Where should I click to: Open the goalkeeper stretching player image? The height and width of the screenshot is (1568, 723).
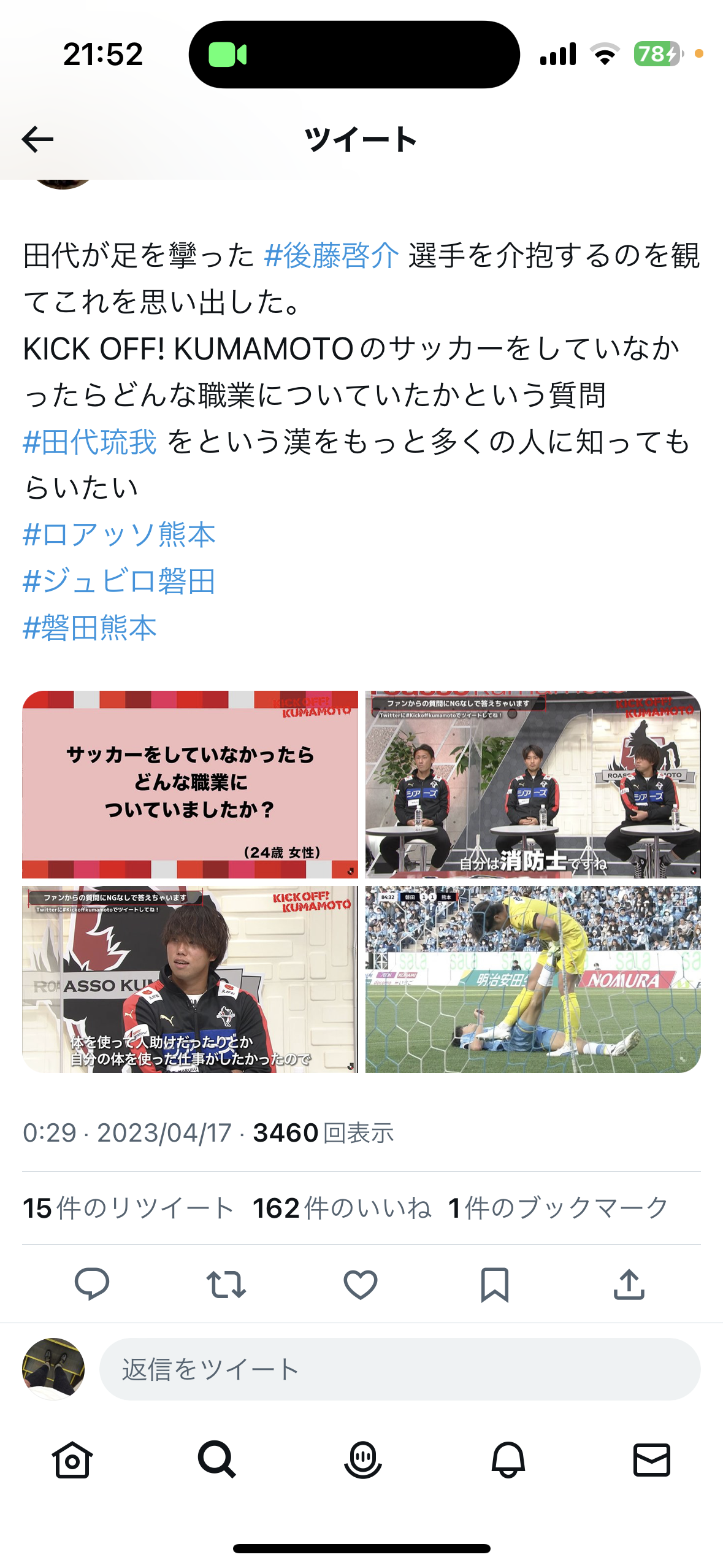[x=532, y=979]
